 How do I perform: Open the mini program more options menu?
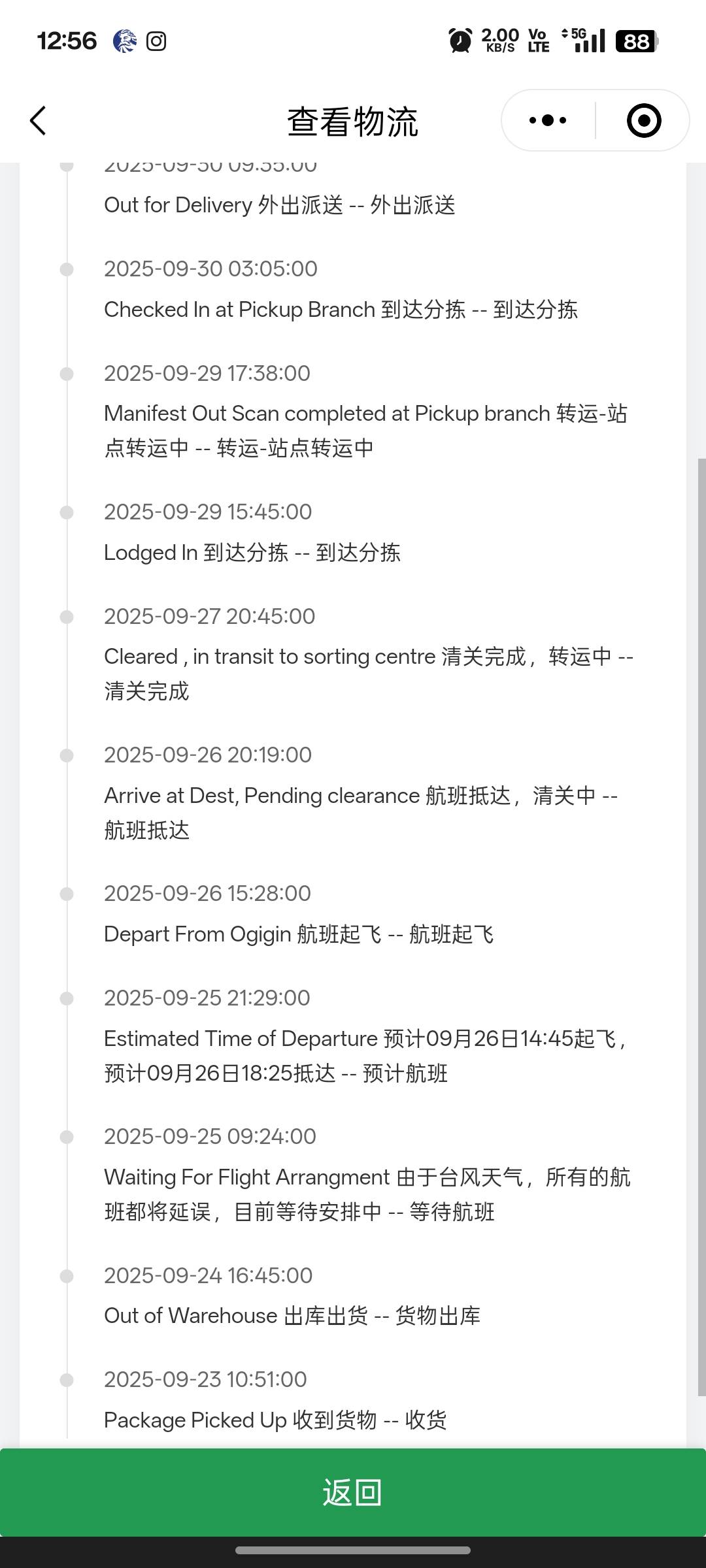[x=548, y=120]
